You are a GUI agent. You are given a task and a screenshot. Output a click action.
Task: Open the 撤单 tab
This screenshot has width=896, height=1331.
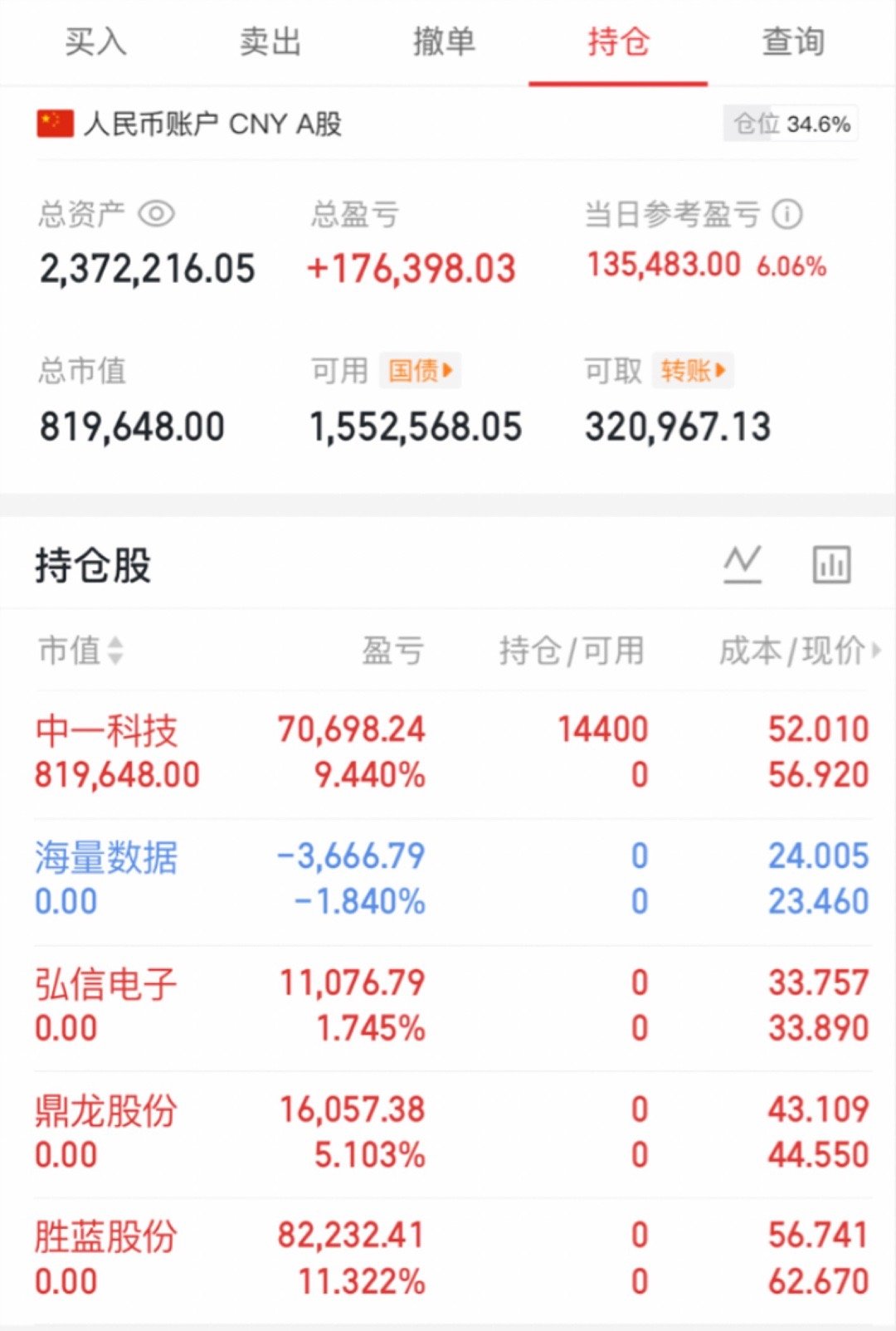[444, 43]
